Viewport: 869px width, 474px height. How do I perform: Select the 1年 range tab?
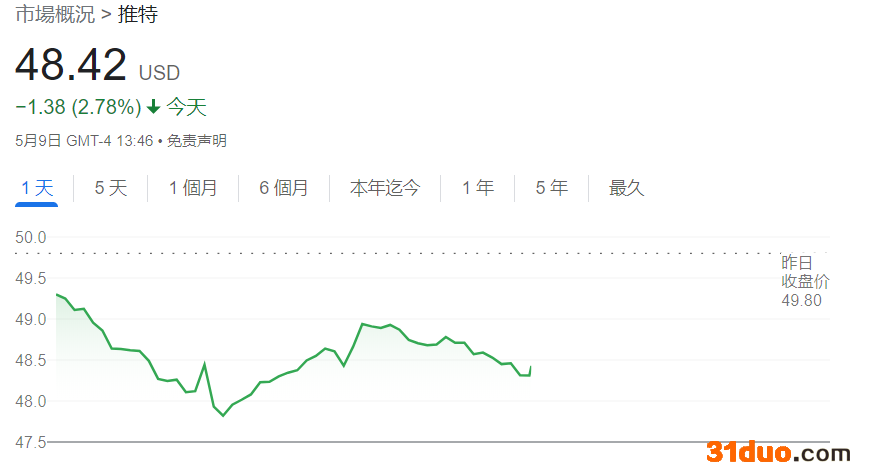[478, 188]
